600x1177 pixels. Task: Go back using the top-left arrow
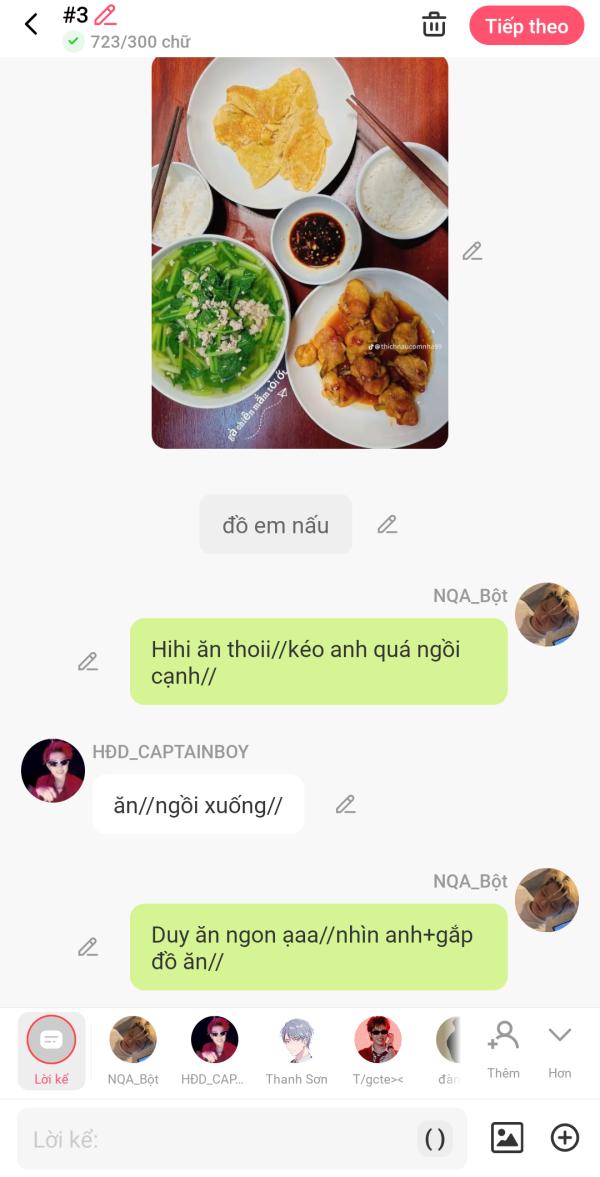point(31,24)
